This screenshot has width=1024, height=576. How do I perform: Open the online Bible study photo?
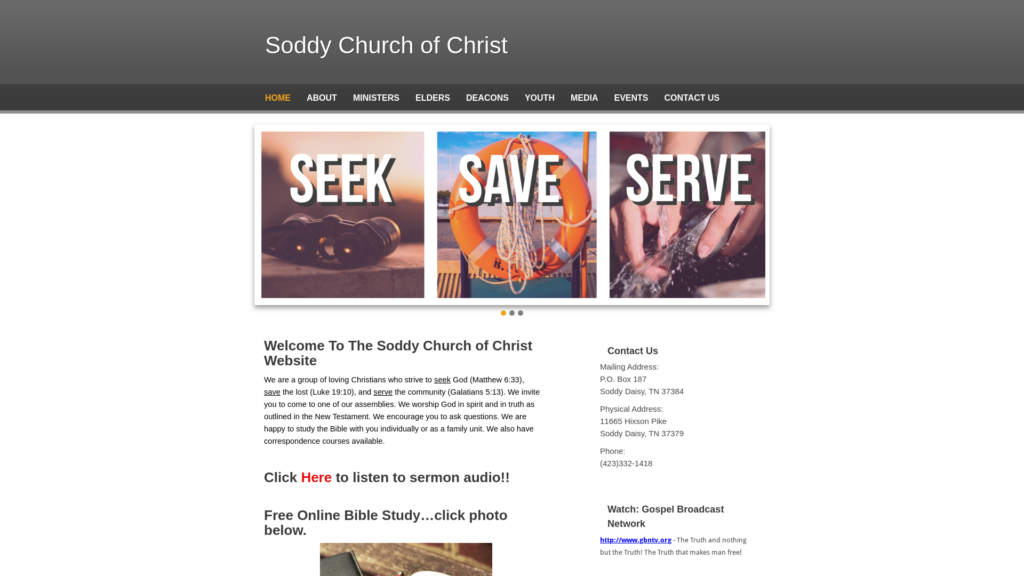(x=405, y=559)
